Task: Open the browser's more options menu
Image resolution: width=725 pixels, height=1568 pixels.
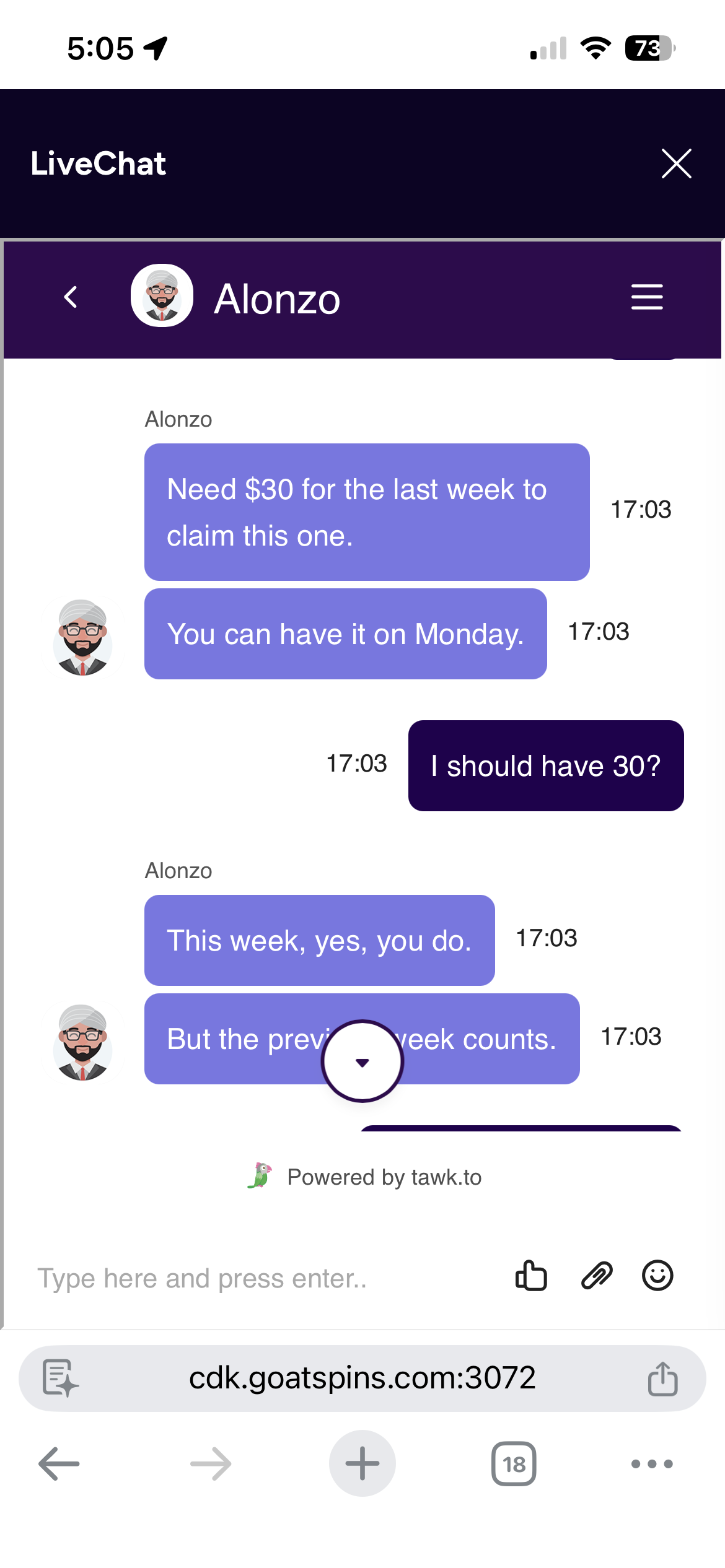Action: point(651,1464)
